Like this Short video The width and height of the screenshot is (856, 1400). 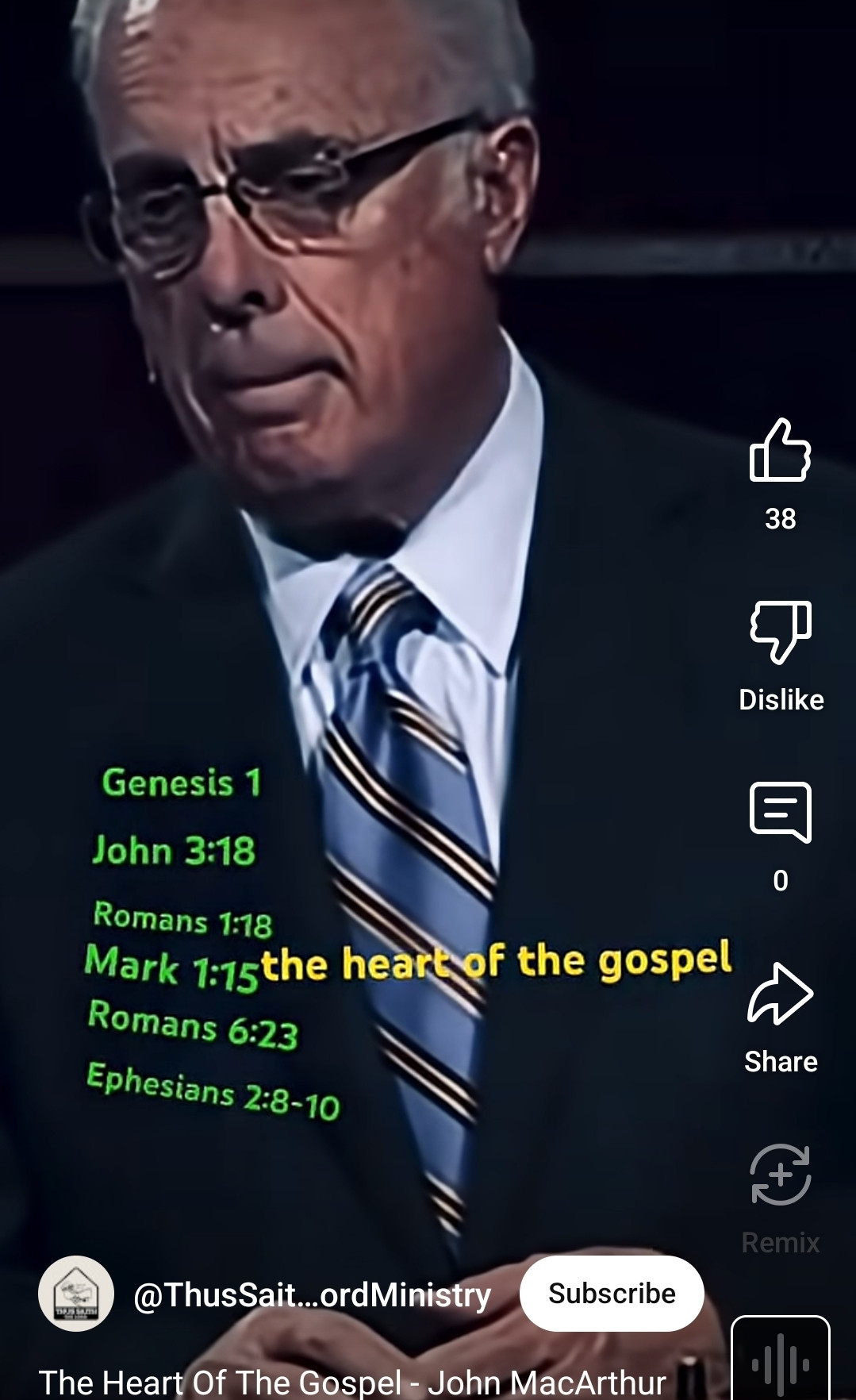coord(780,451)
